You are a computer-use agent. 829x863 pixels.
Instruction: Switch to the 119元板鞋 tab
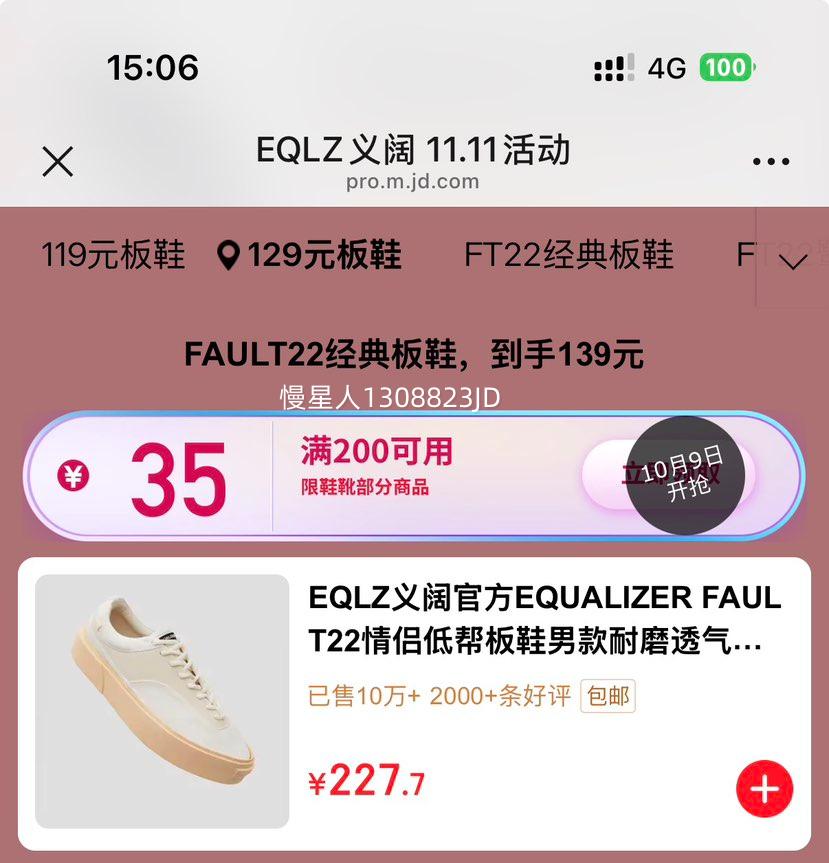113,255
